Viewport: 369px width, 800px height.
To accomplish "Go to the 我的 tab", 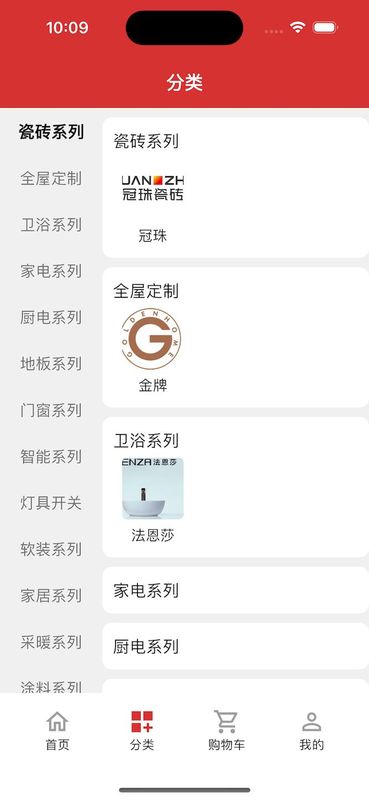I will [x=311, y=731].
